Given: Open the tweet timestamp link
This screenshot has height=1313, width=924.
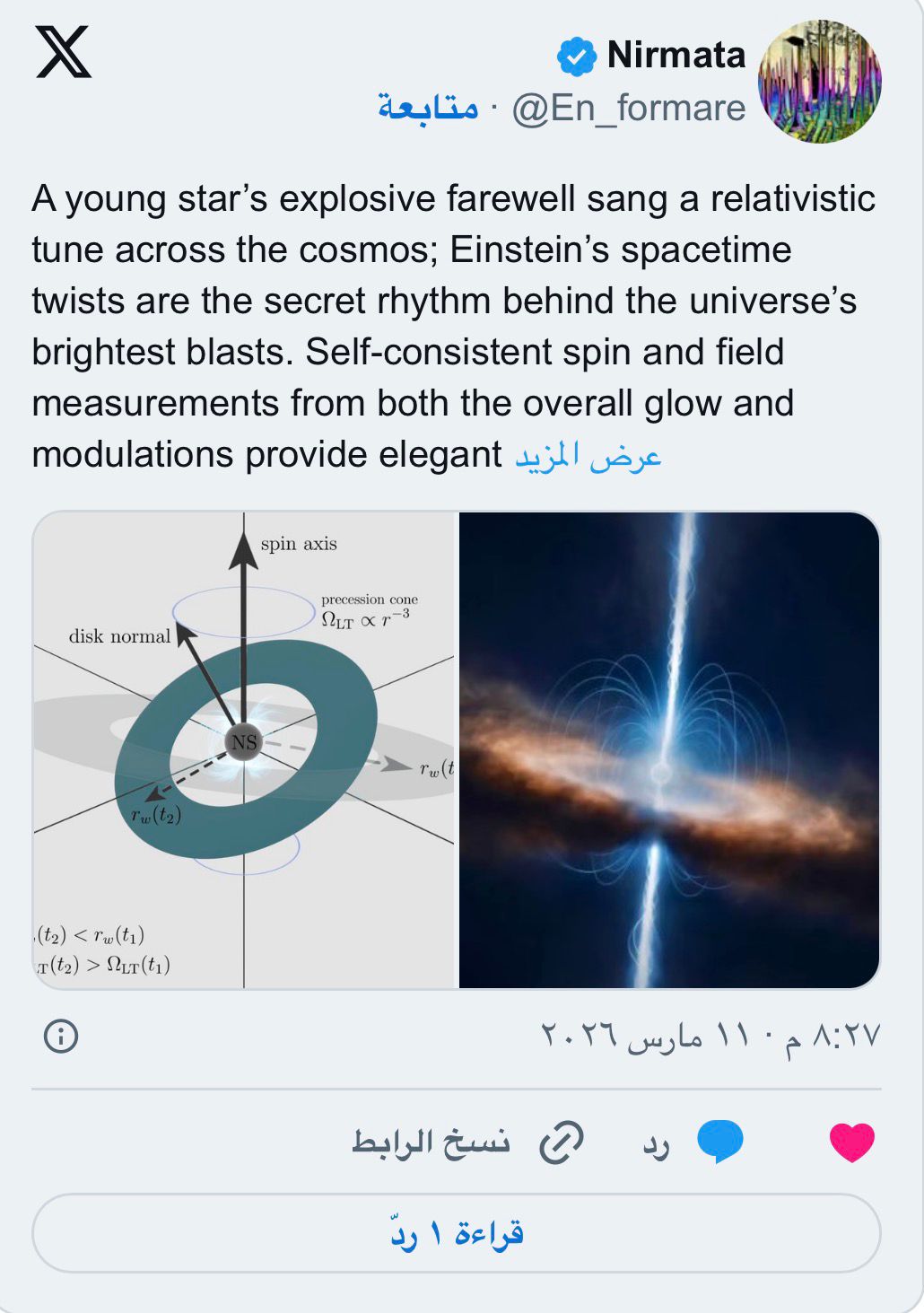Looking at the screenshot, I should coord(710,1037).
